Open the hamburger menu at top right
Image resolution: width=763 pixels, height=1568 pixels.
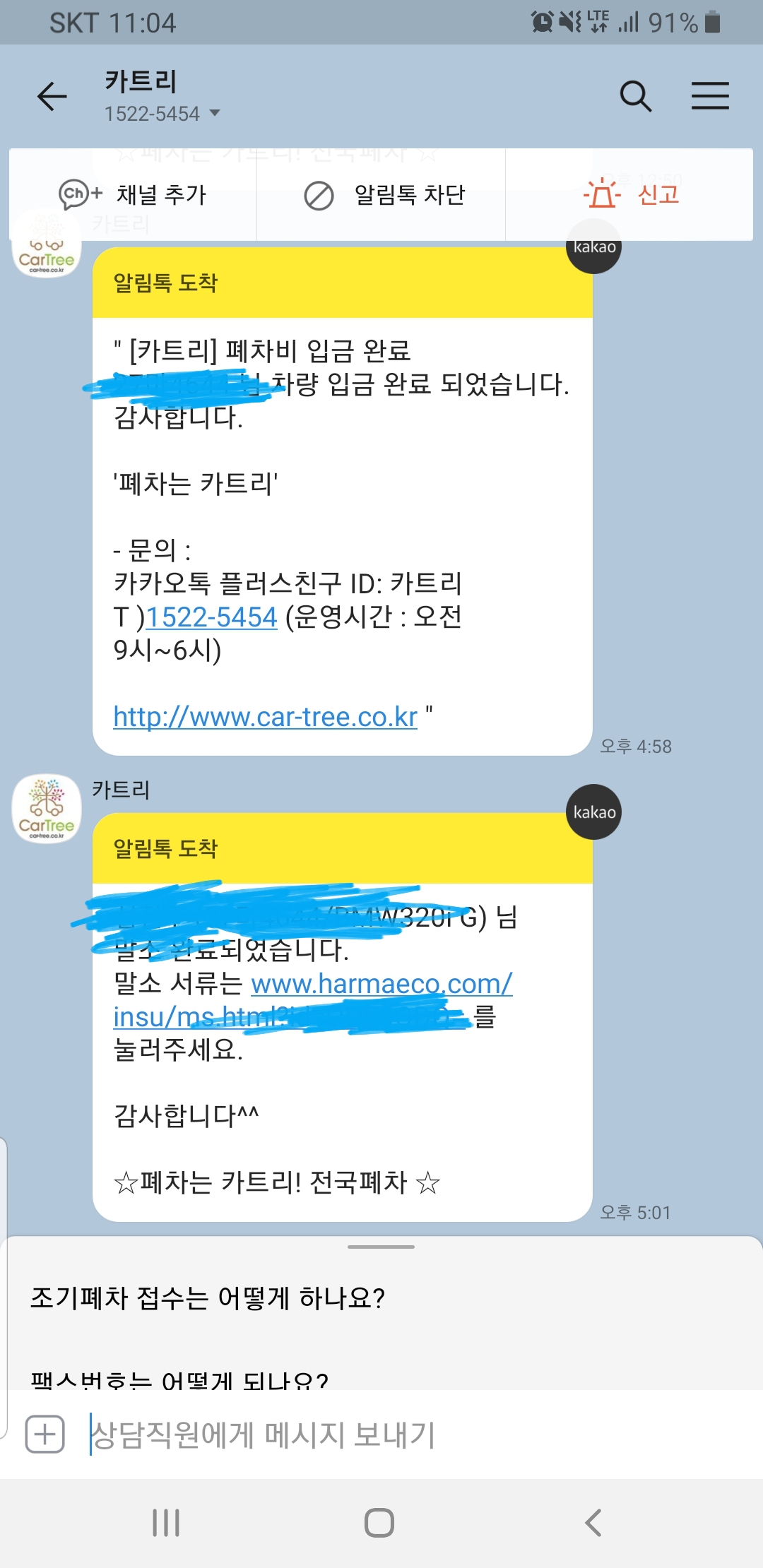pos(709,96)
